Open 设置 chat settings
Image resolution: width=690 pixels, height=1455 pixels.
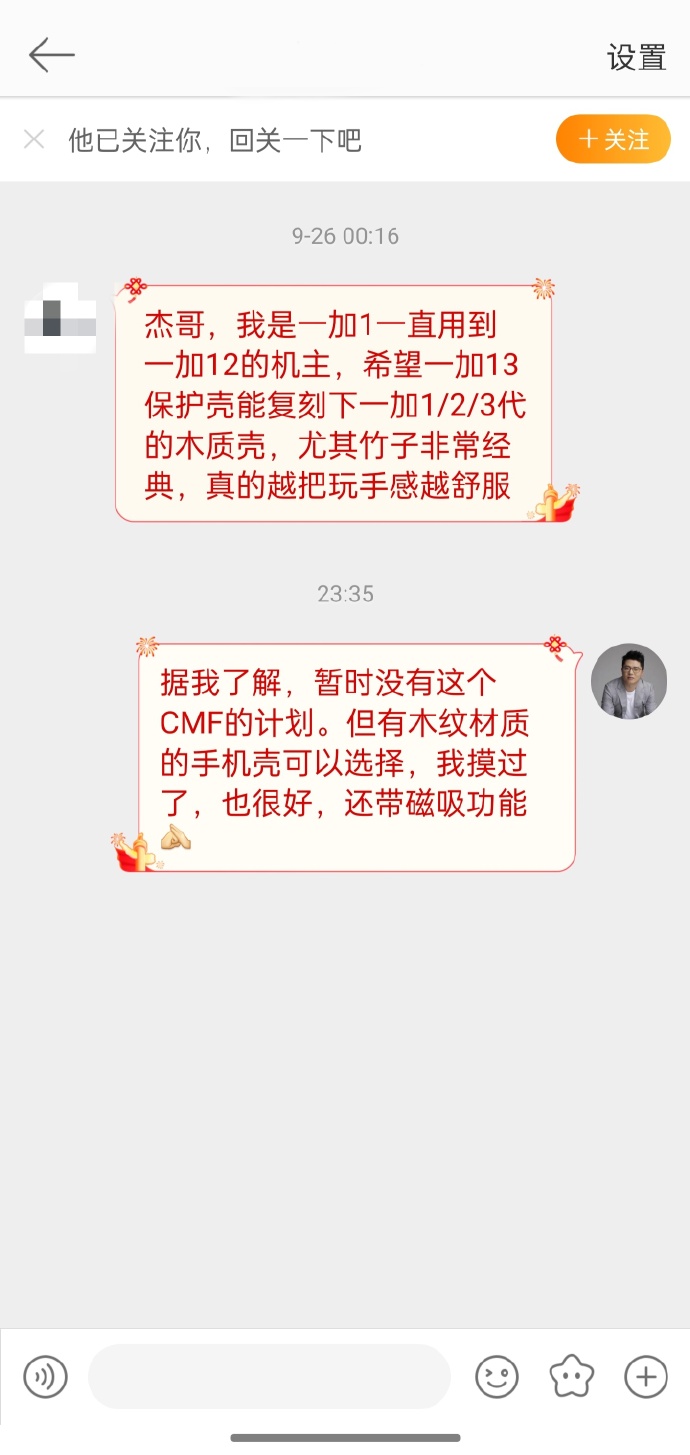pos(636,58)
